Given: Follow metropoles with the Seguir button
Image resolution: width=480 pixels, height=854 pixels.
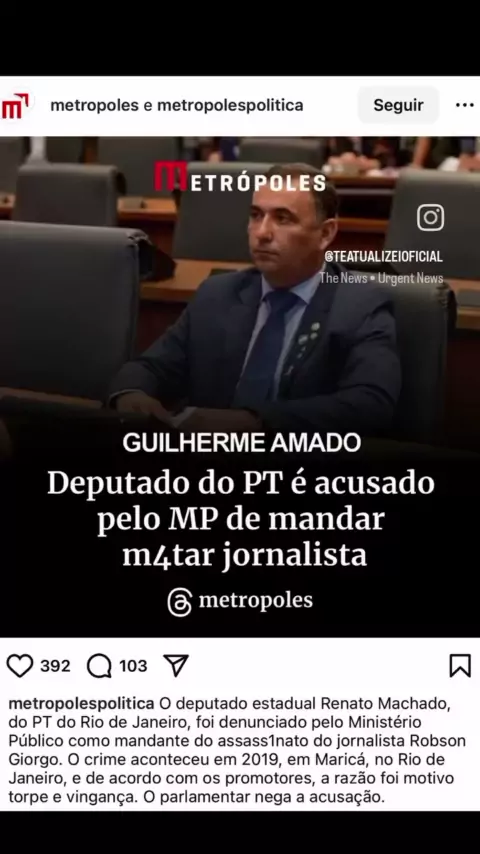Looking at the screenshot, I should click(398, 105).
